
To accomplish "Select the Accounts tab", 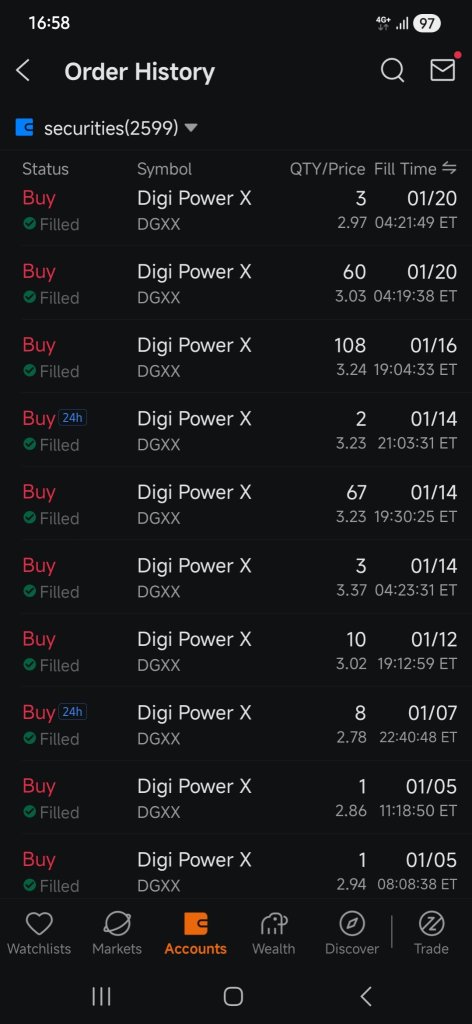I will point(196,934).
